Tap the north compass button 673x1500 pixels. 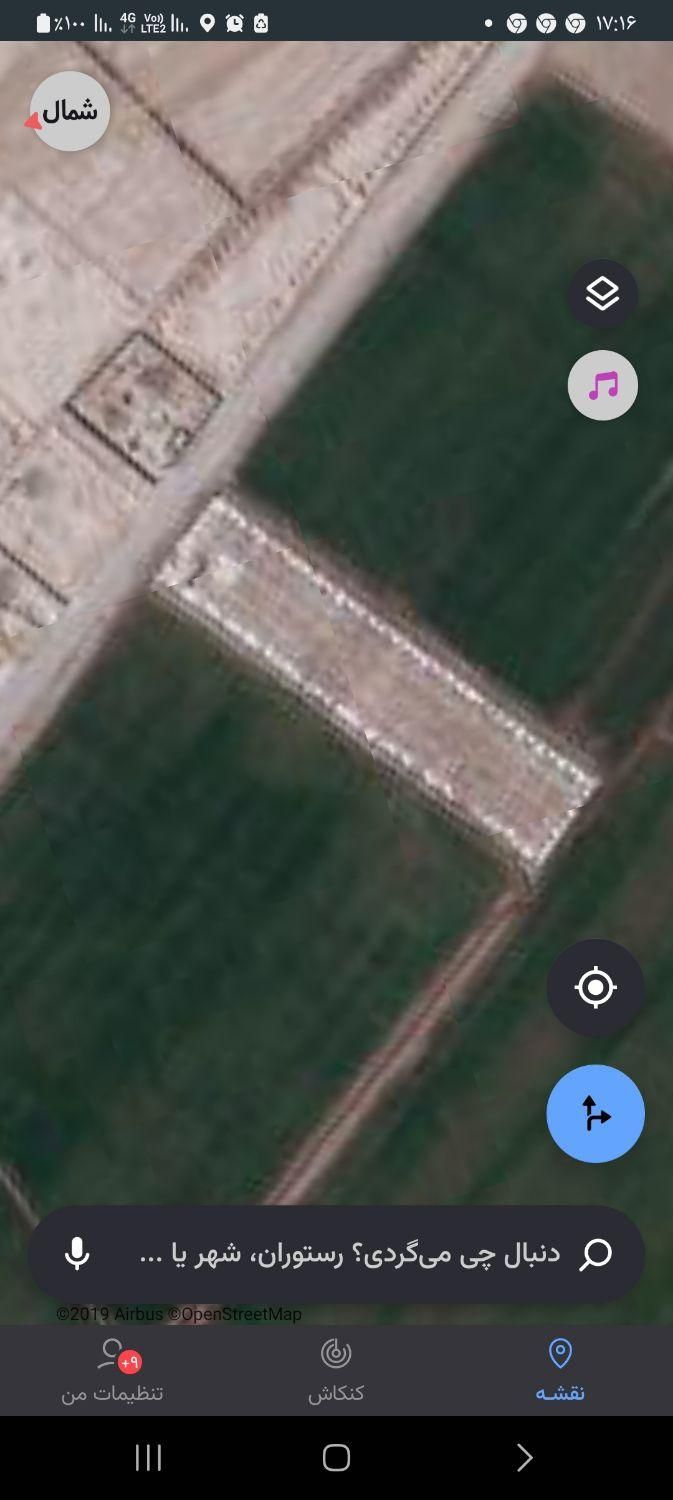(x=69, y=111)
